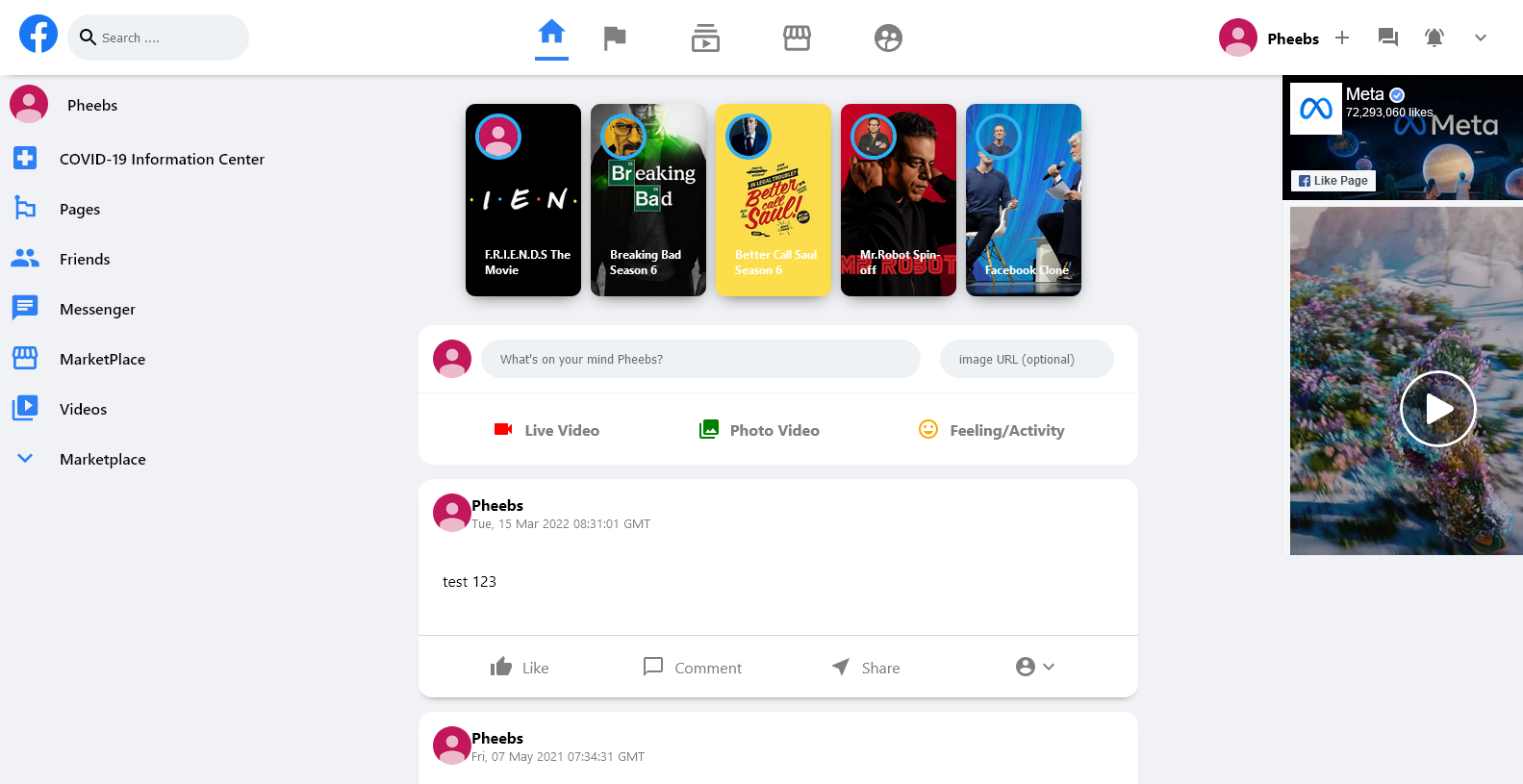
Task: Open the Better Call Saul story
Action: pos(774,200)
